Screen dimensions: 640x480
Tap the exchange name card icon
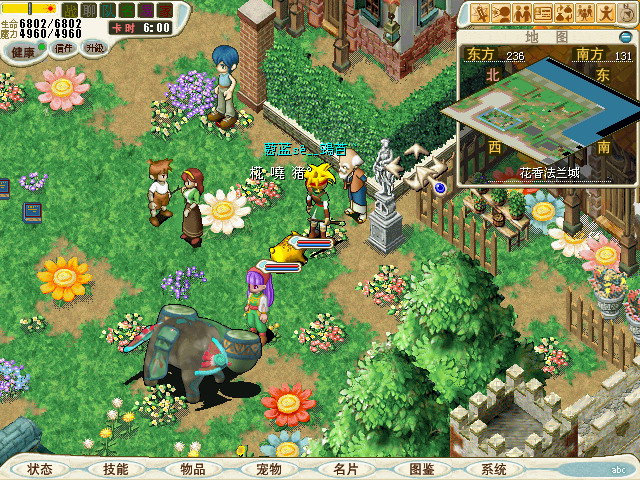coord(543,13)
